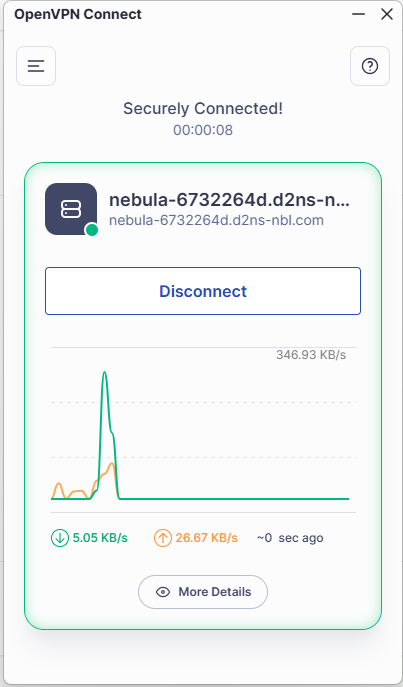403x687 pixels.
Task: Open the nebula-6732264d profile server icon
Action: [71, 209]
